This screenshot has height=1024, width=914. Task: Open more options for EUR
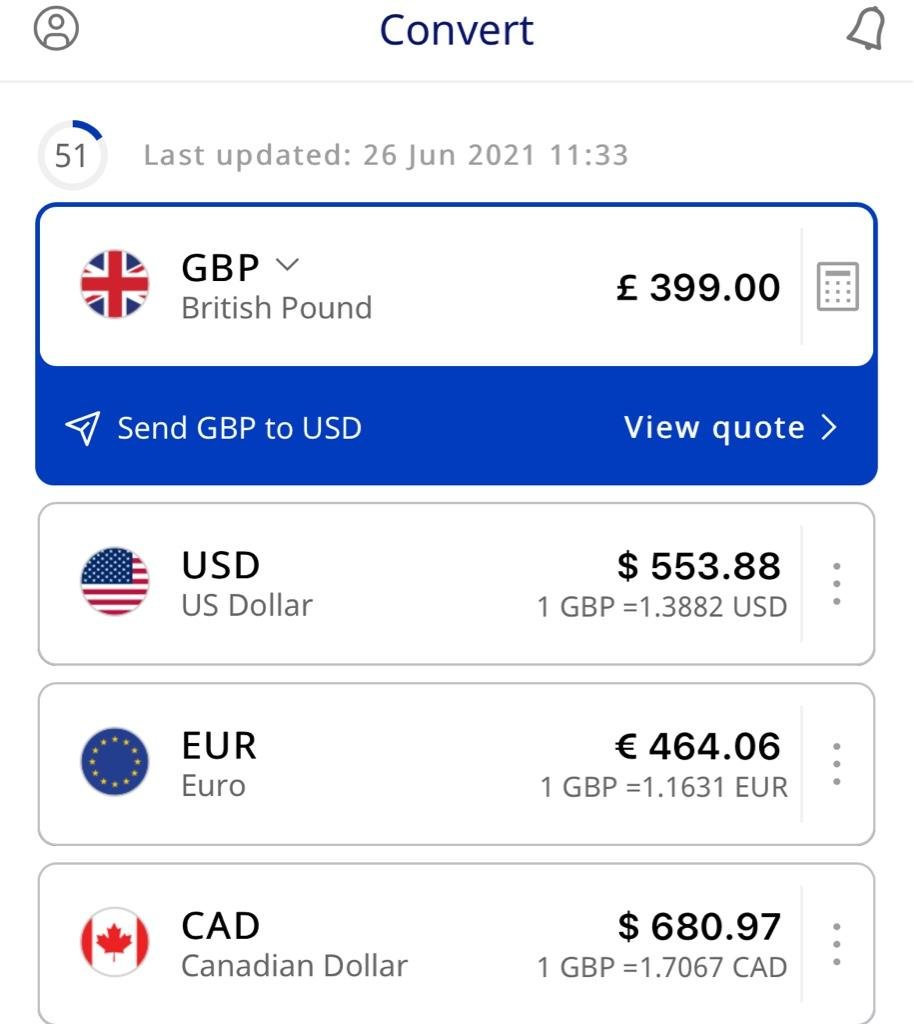pos(836,765)
